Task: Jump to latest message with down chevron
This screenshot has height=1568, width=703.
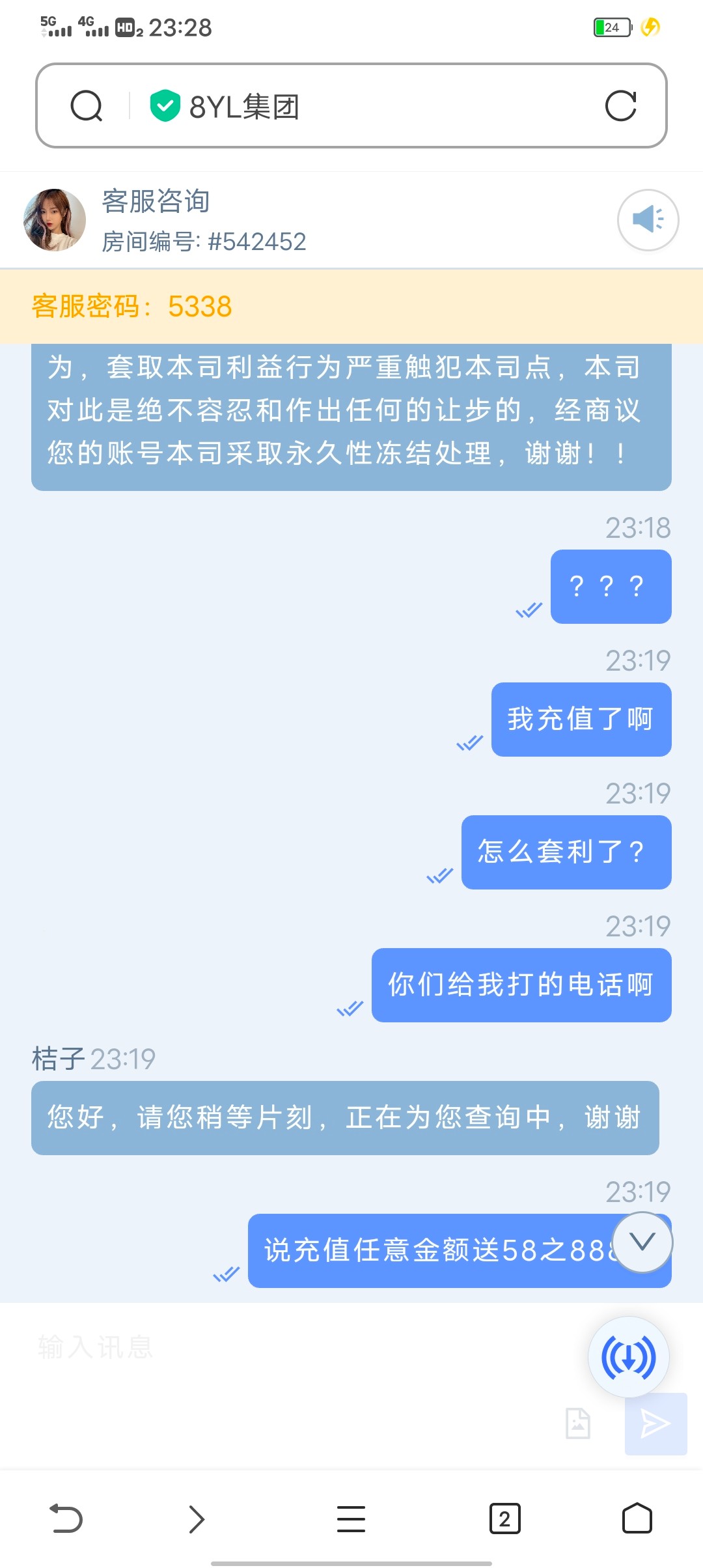Action: [642, 1242]
